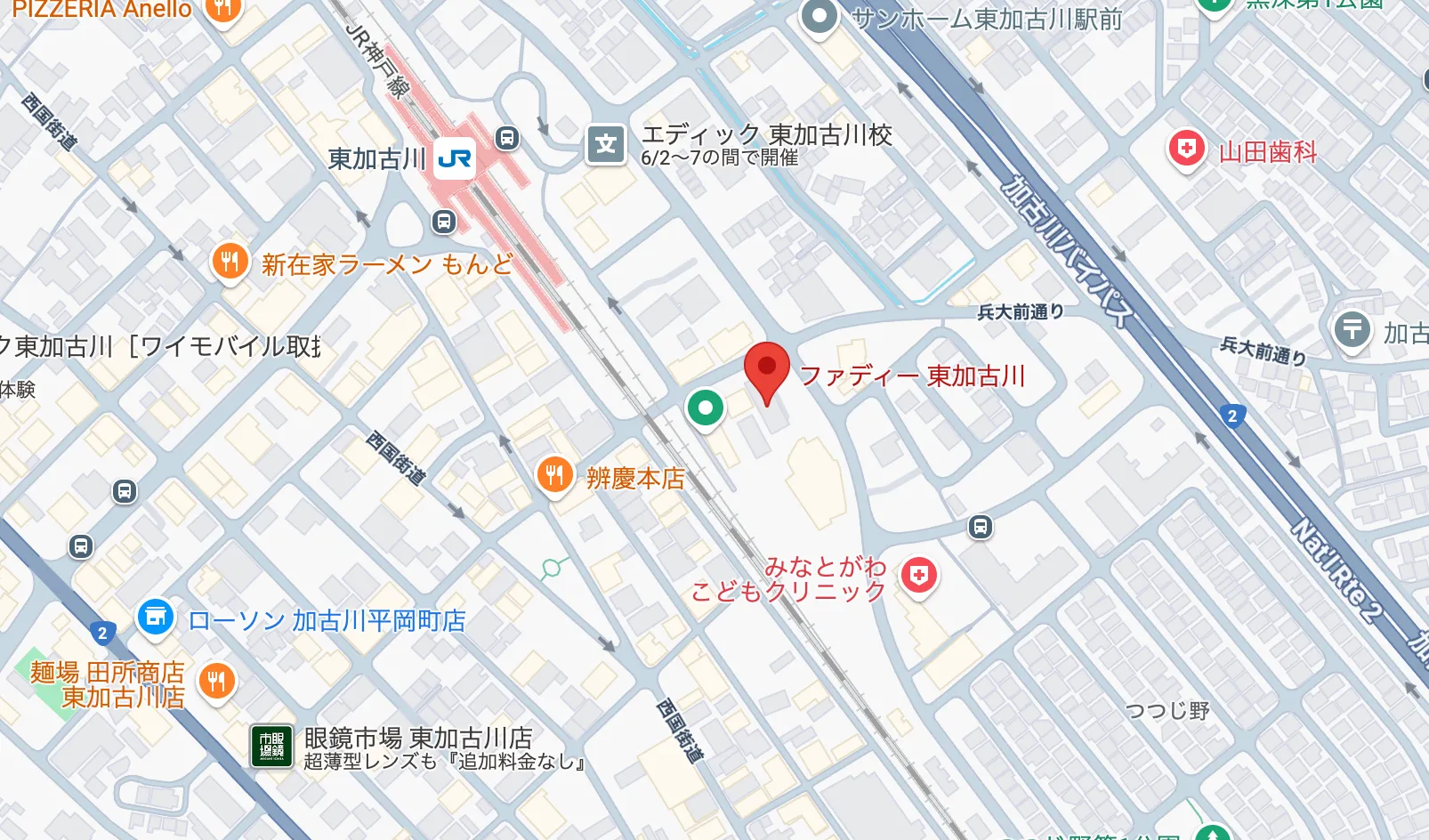Tap the 眼鏡市場 東加古川店 marker
Image resolution: width=1429 pixels, height=840 pixels.
click(271, 746)
